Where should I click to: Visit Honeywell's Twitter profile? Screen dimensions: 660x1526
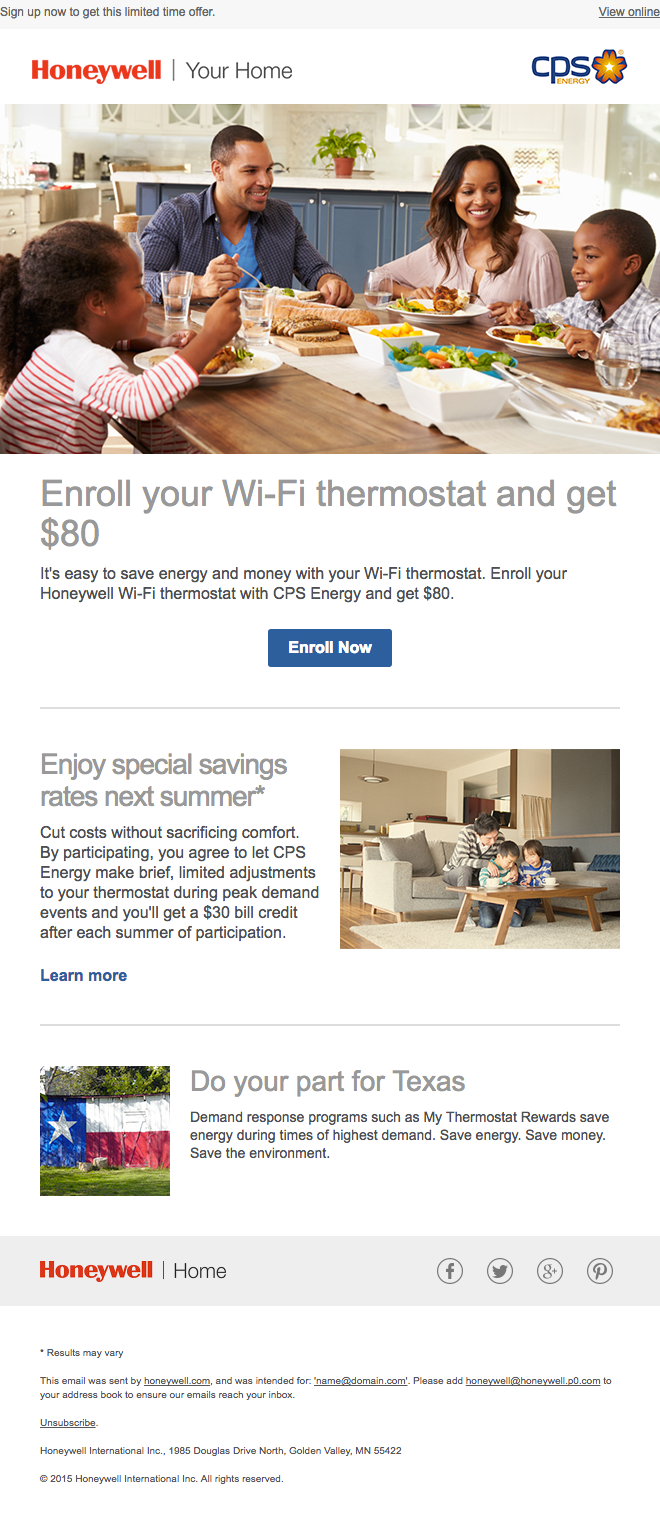pos(500,1271)
